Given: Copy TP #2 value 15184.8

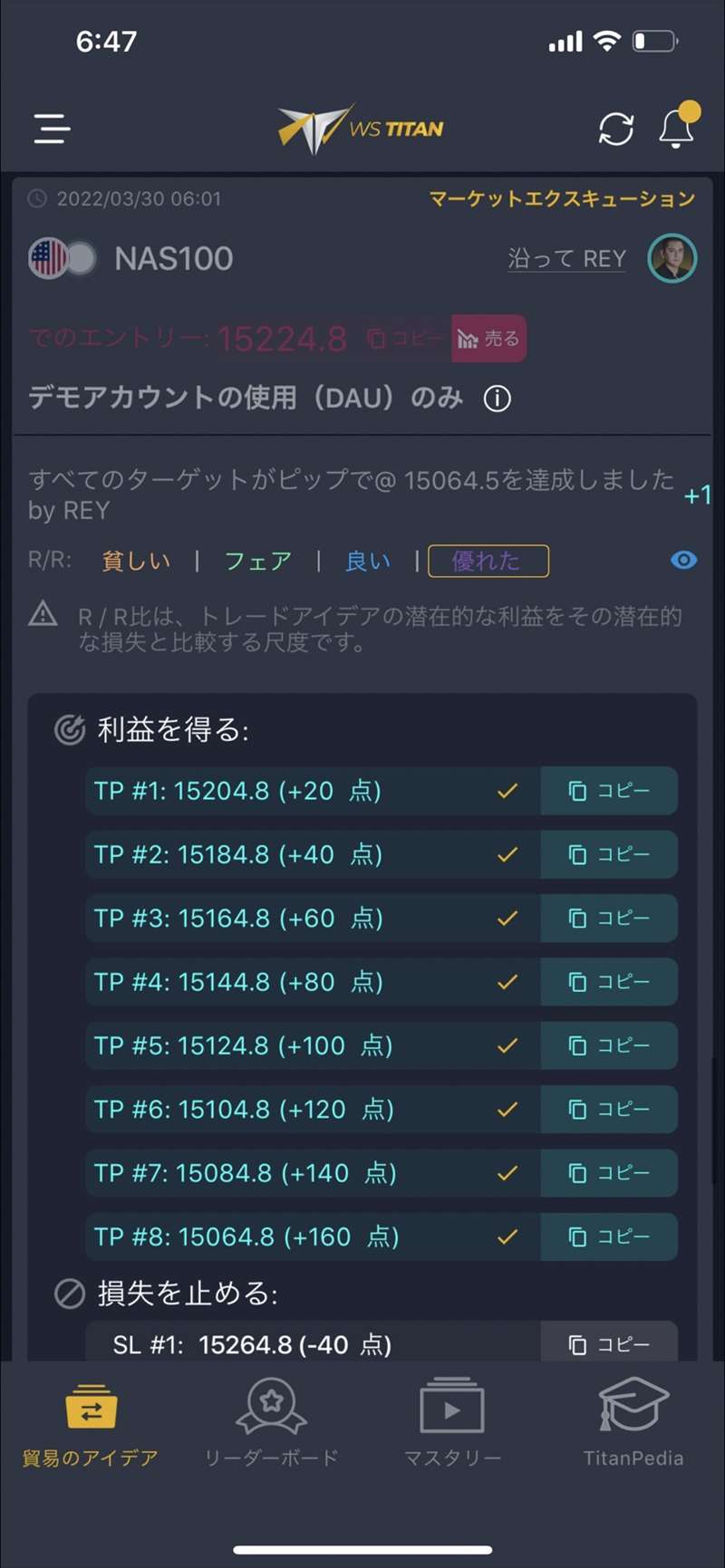Looking at the screenshot, I should (x=608, y=854).
